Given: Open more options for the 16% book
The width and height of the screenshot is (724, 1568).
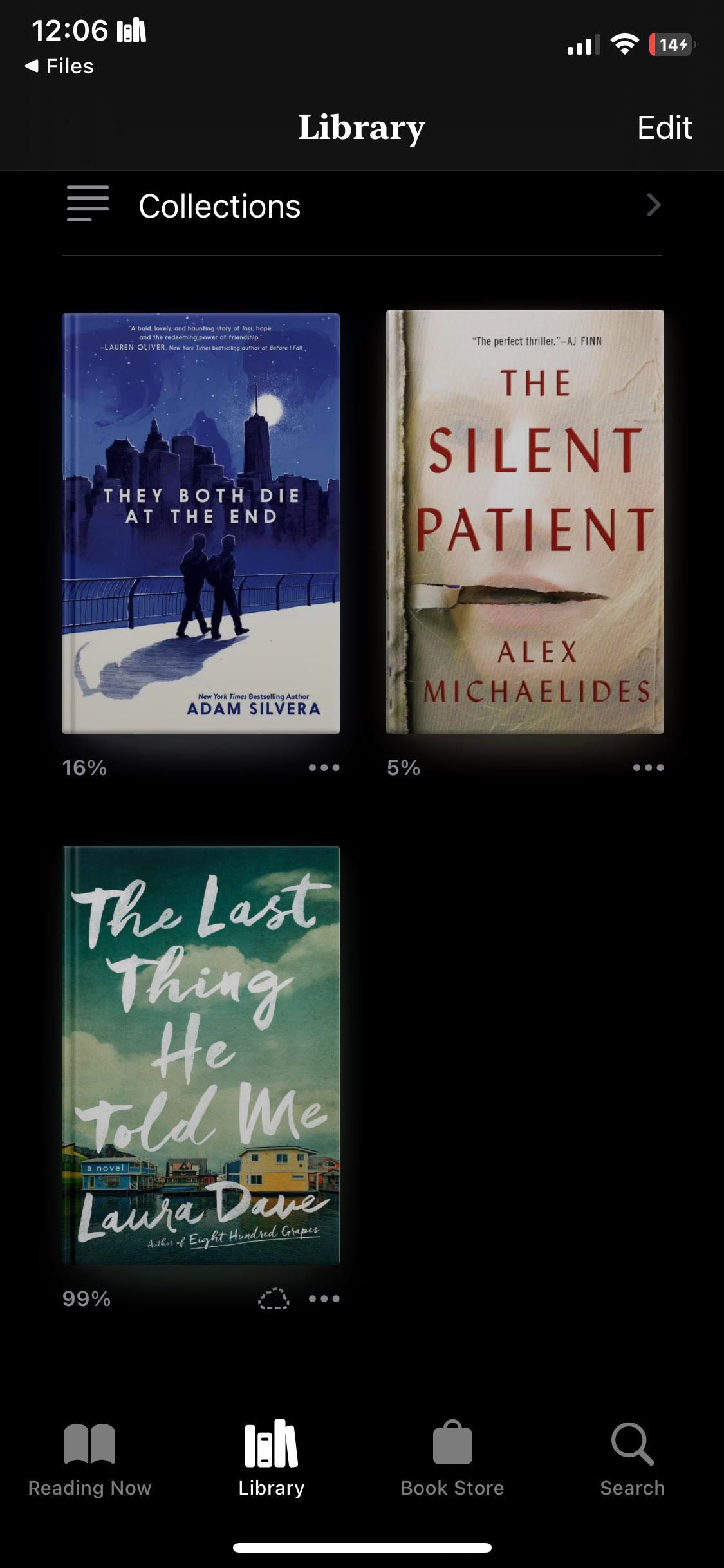Looking at the screenshot, I should [x=324, y=767].
